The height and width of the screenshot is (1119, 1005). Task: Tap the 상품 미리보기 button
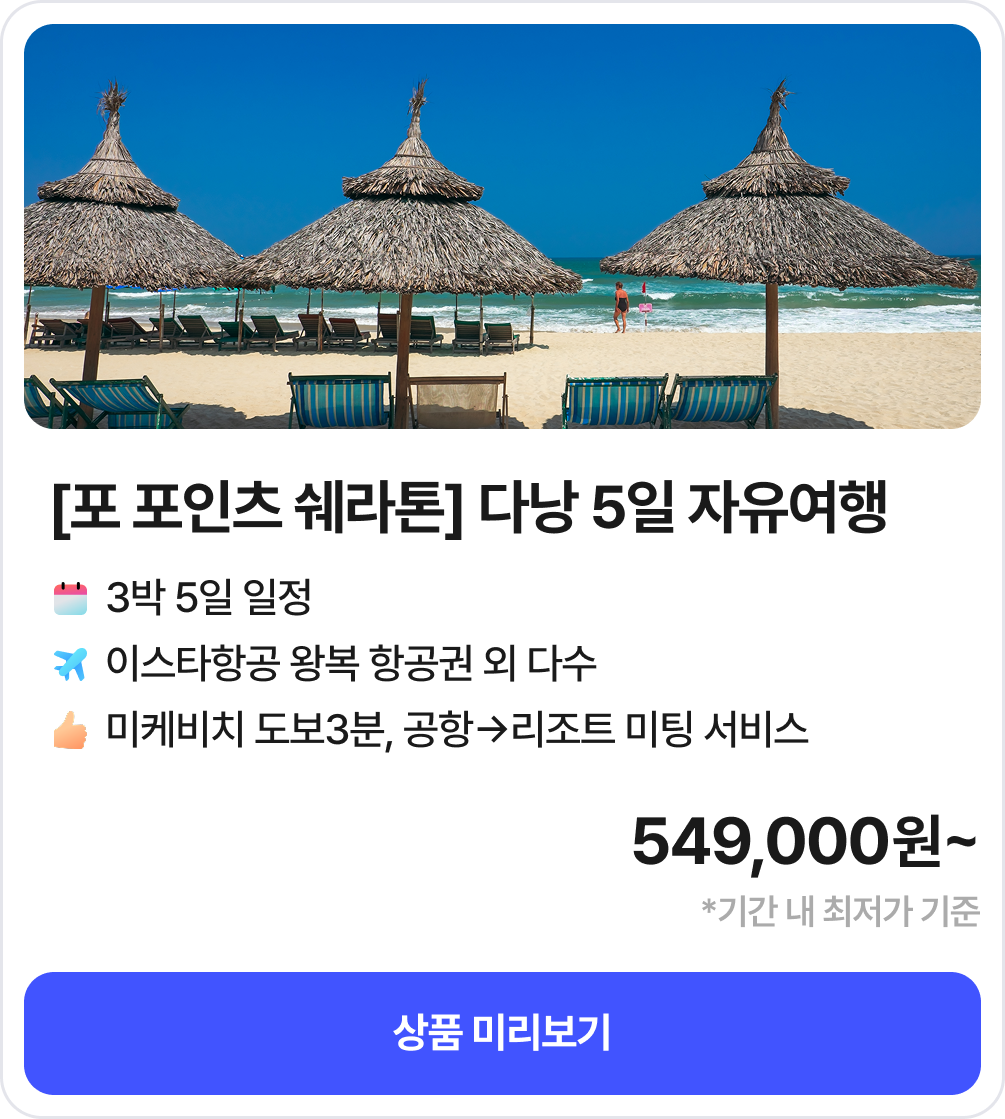point(502,1033)
